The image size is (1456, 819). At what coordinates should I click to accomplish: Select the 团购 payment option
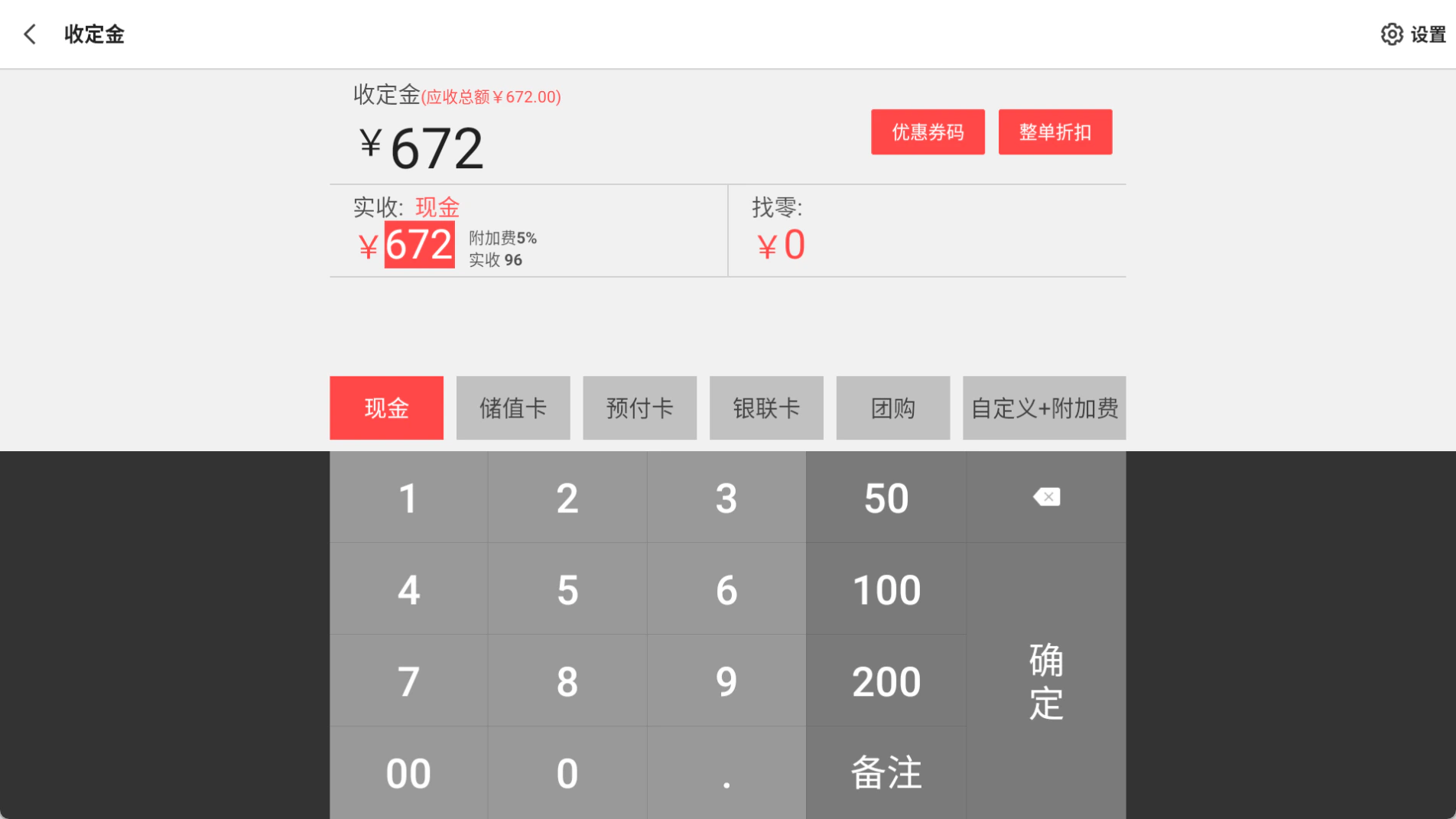click(893, 408)
